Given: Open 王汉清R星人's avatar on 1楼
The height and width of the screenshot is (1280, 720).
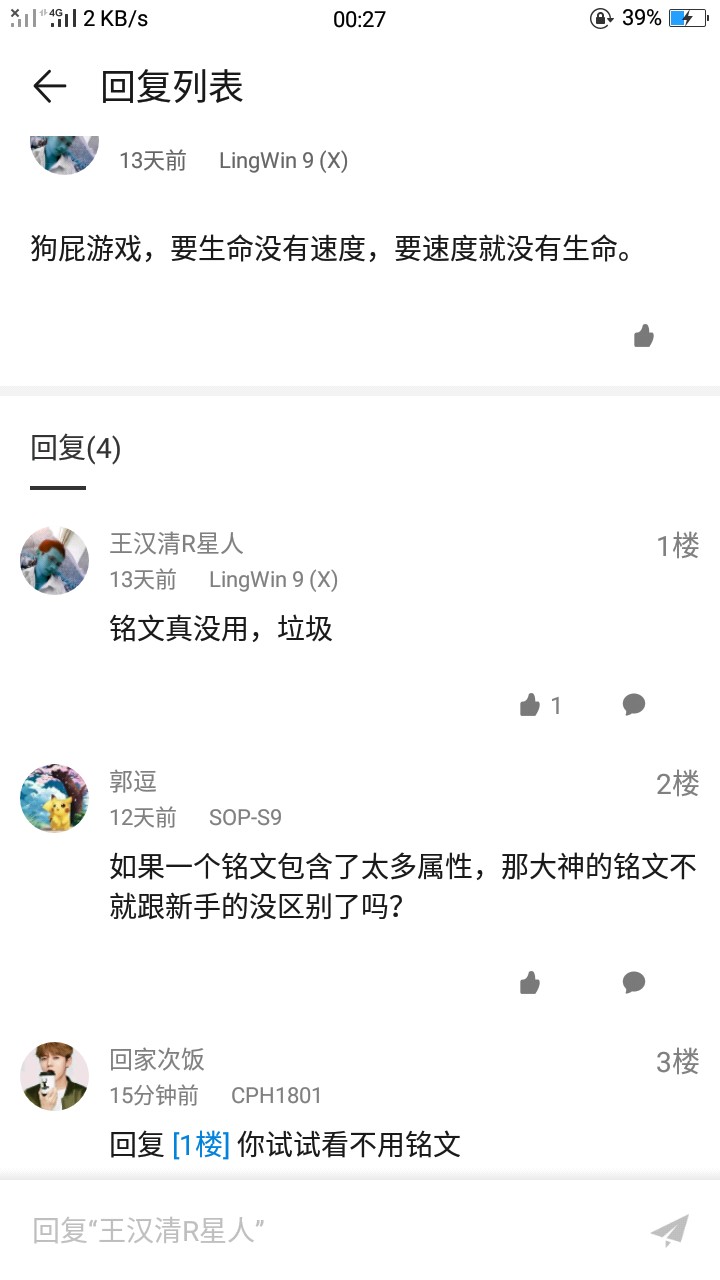Looking at the screenshot, I should pos(55,561).
